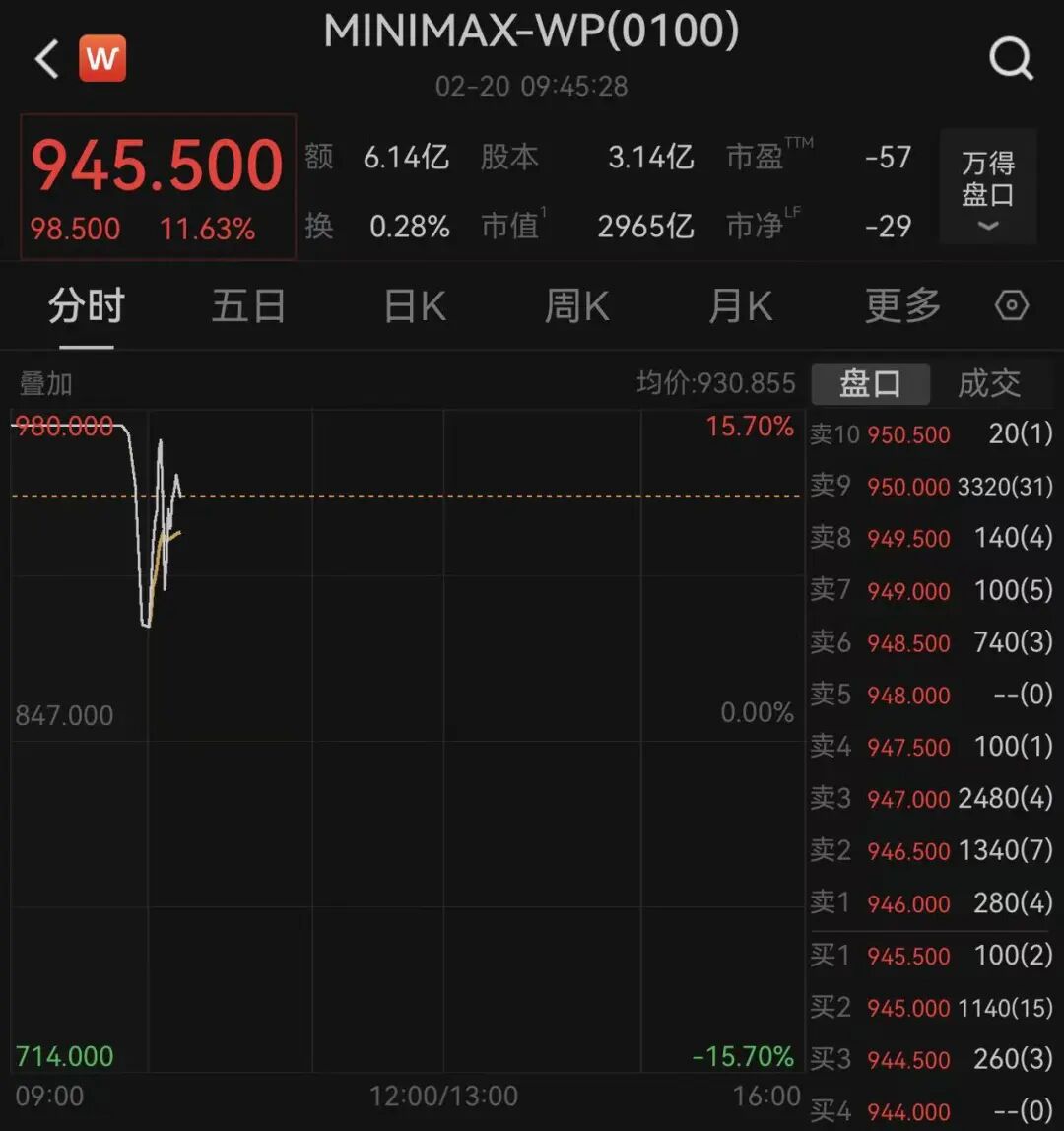The image size is (1064, 1131).
Task: Open the 更多 chart options
Action: (x=902, y=307)
